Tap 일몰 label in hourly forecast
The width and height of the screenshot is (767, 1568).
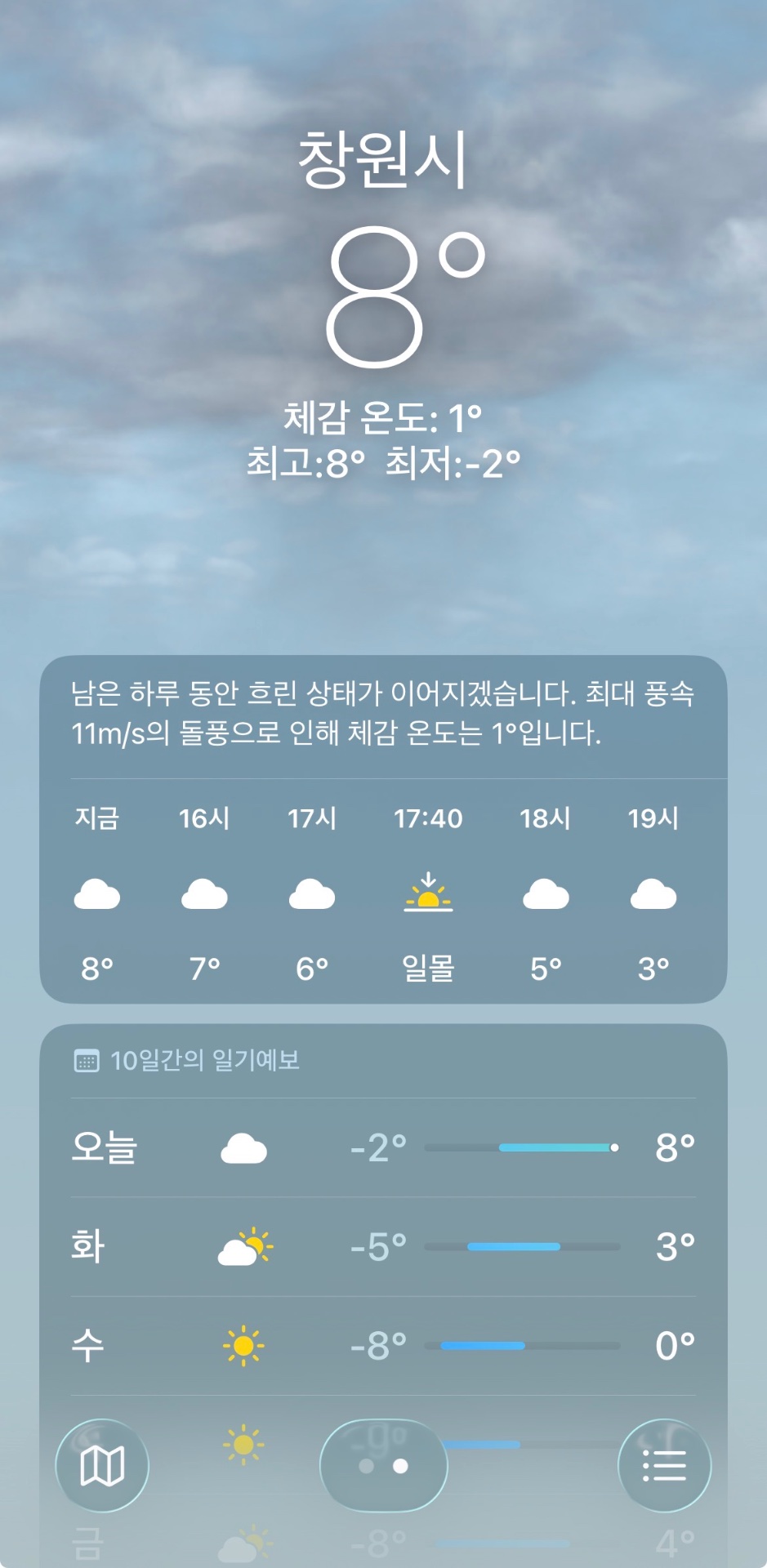(429, 966)
